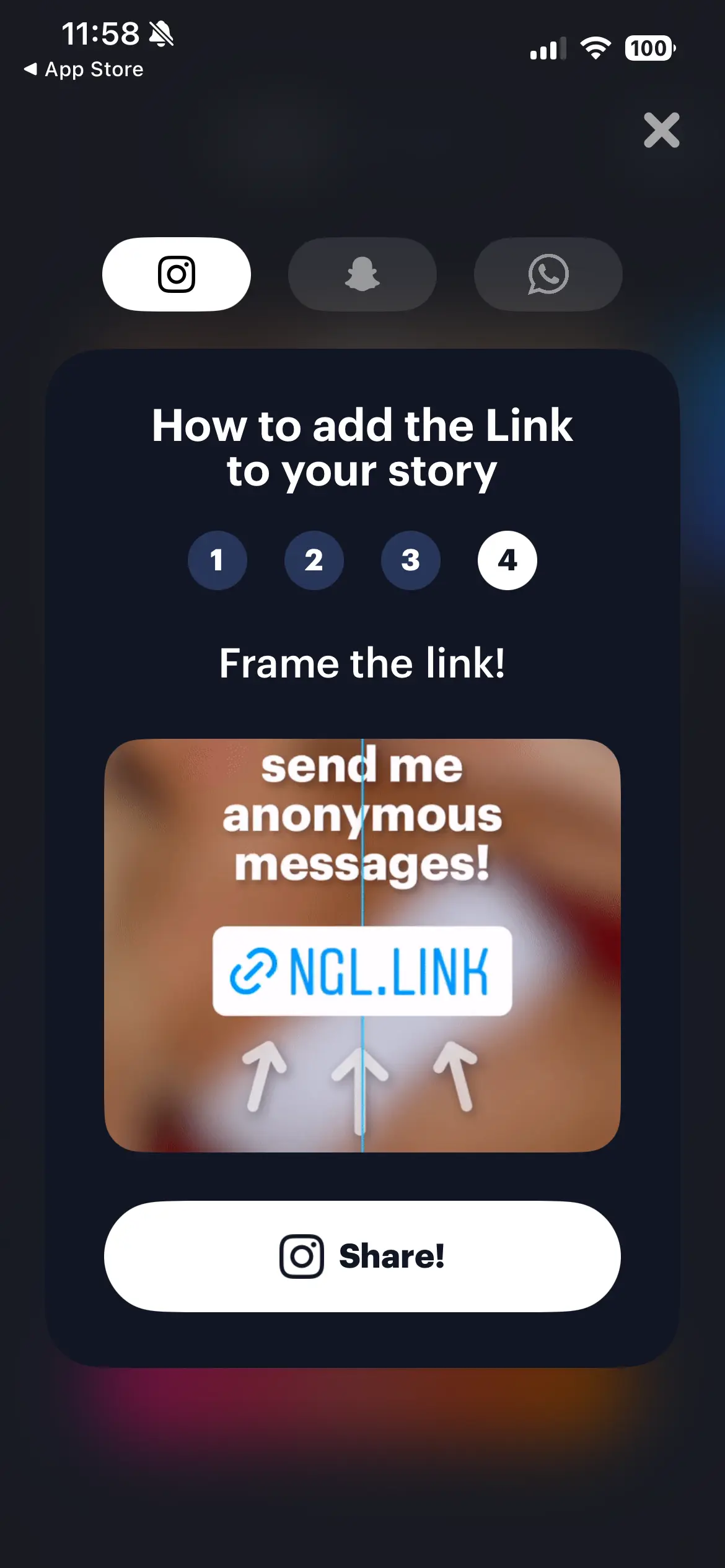
Task: Jump to step 2 of instructions
Action: (x=314, y=560)
